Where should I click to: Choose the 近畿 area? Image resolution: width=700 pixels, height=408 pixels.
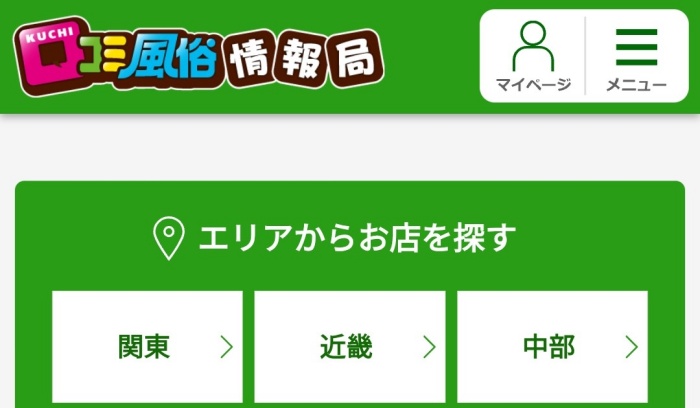point(349,347)
